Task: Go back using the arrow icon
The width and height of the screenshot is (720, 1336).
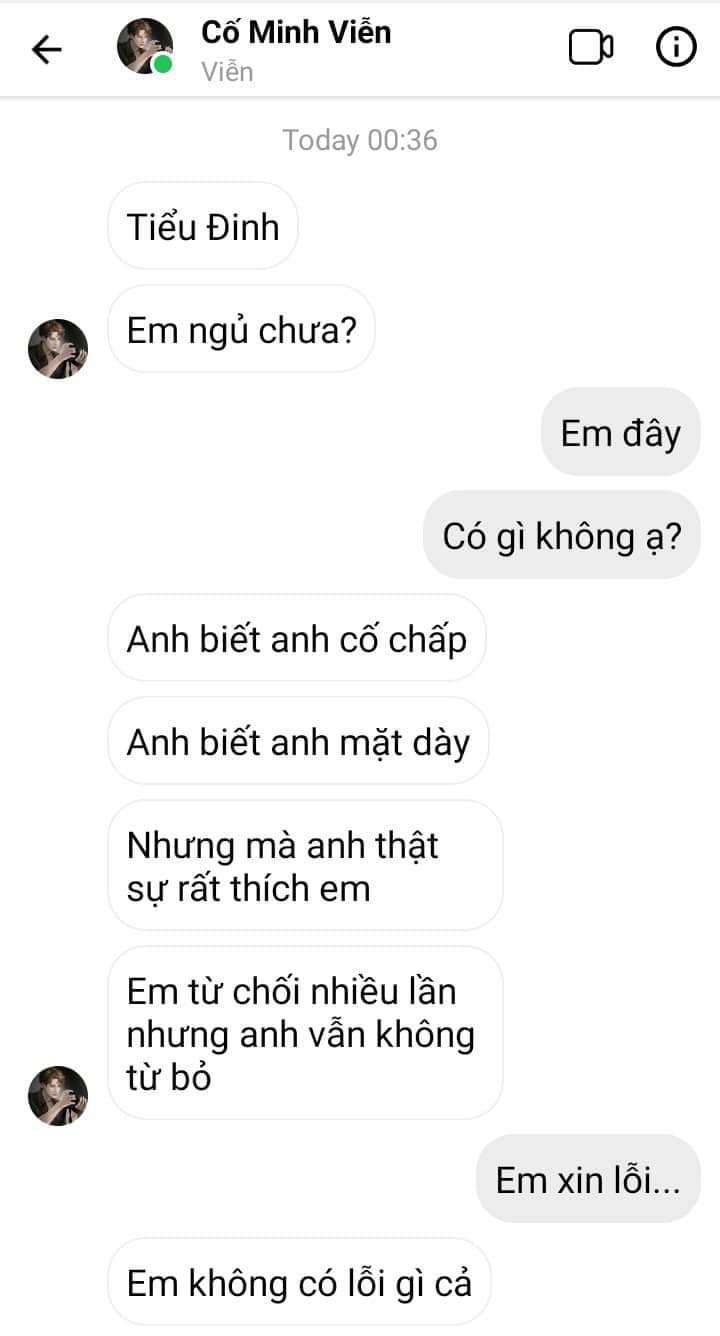Action: 47,49
